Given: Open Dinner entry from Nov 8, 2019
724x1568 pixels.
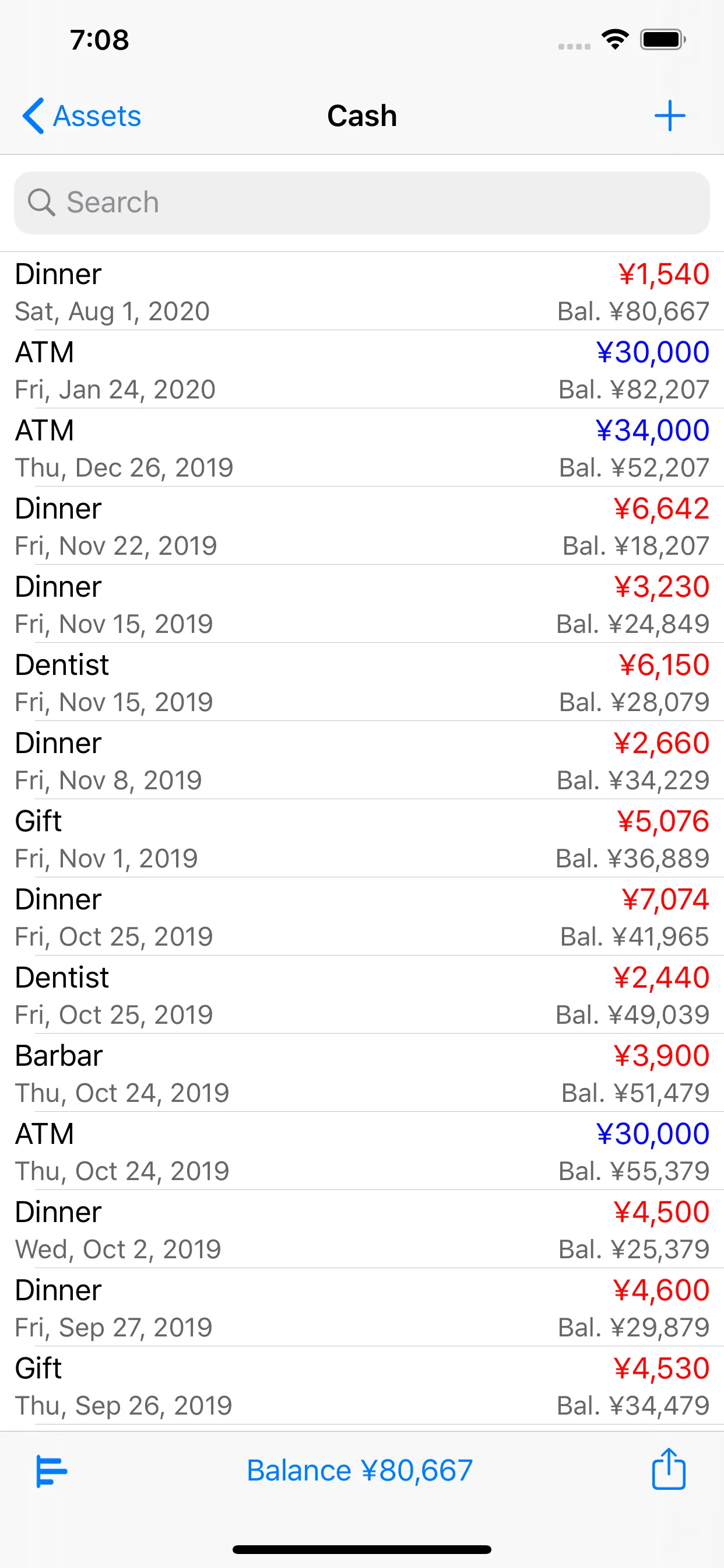Looking at the screenshot, I should pyautogui.click(x=362, y=760).
